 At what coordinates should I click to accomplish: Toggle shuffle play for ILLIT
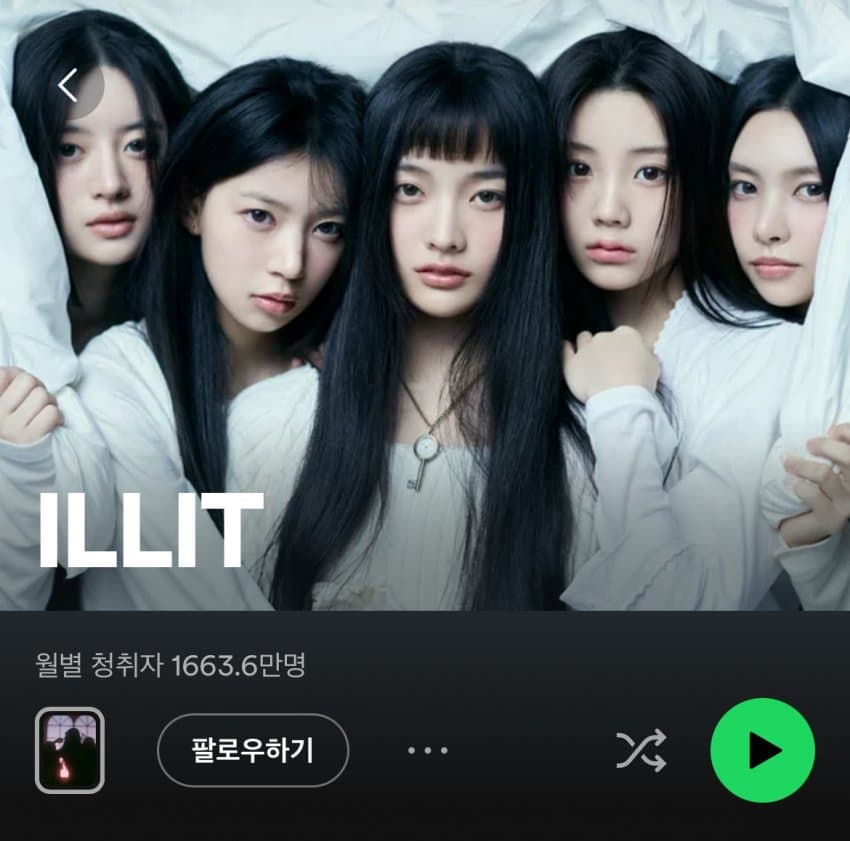[641, 750]
